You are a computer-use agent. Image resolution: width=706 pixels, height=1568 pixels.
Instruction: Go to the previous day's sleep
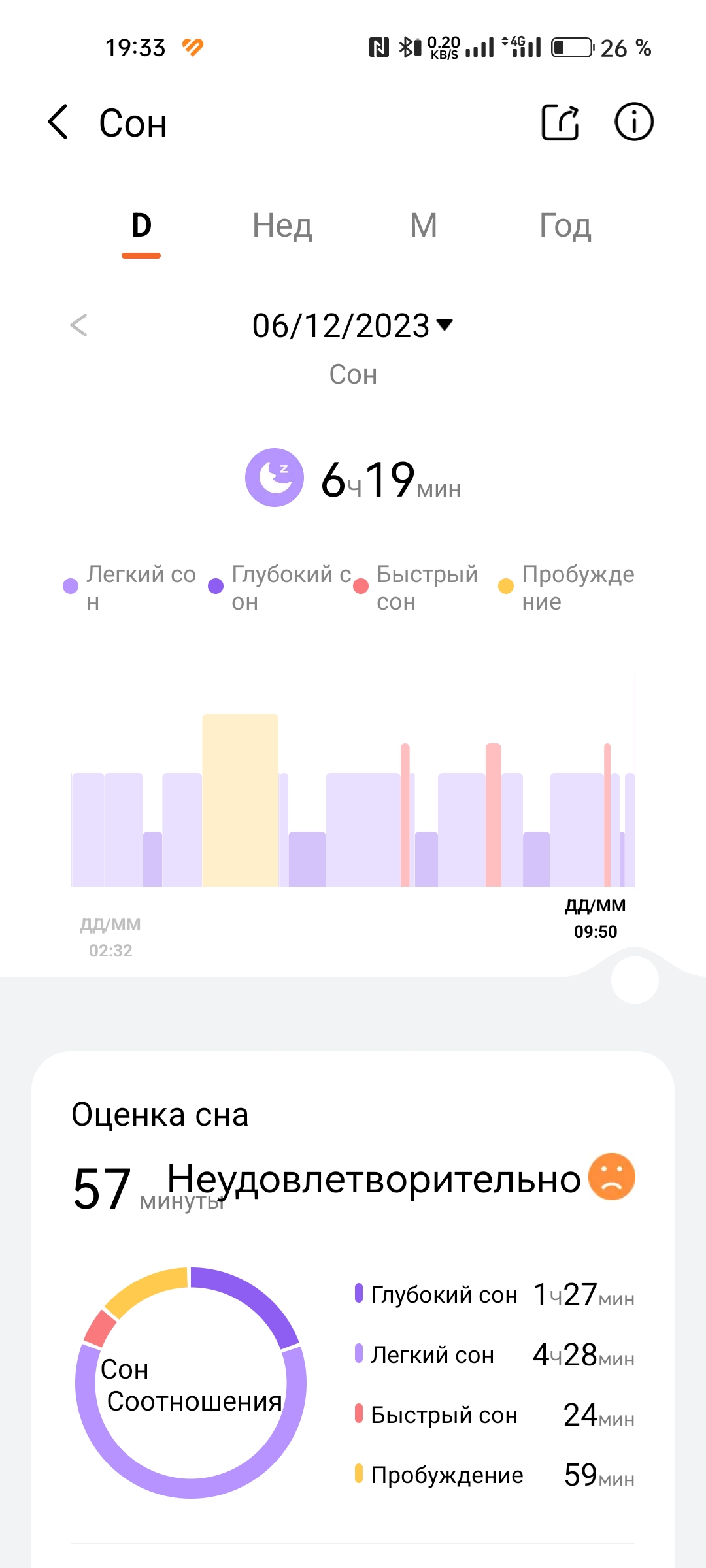coord(79,325)
